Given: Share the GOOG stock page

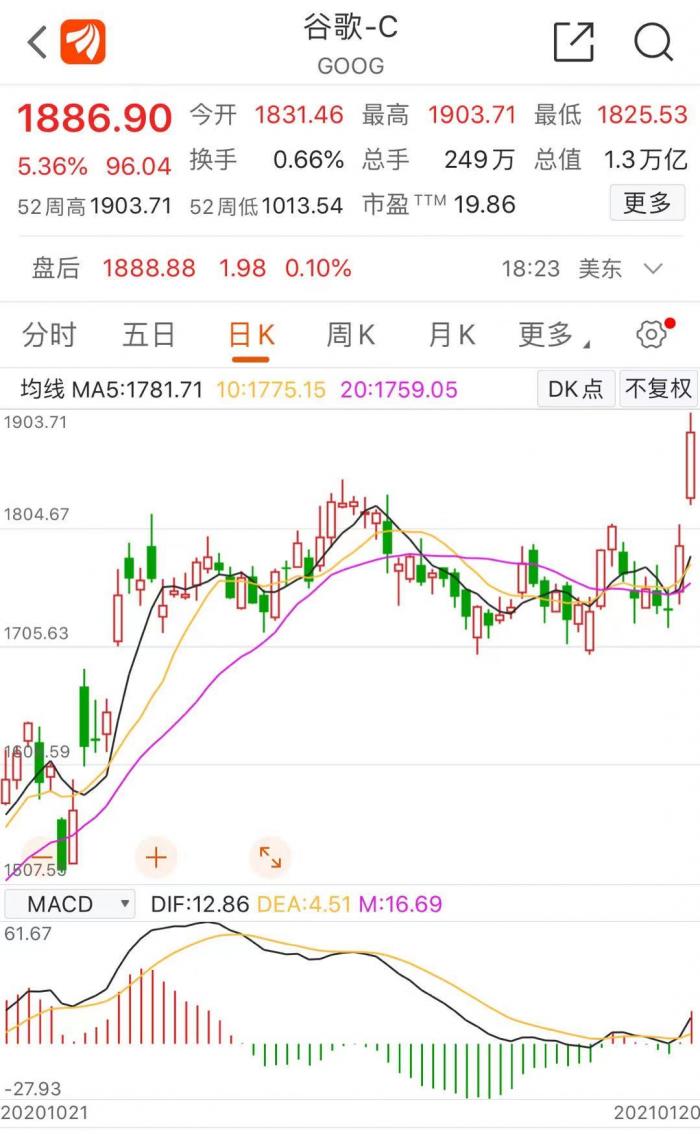Looking at the screenshot, I should tap(574, 42).
